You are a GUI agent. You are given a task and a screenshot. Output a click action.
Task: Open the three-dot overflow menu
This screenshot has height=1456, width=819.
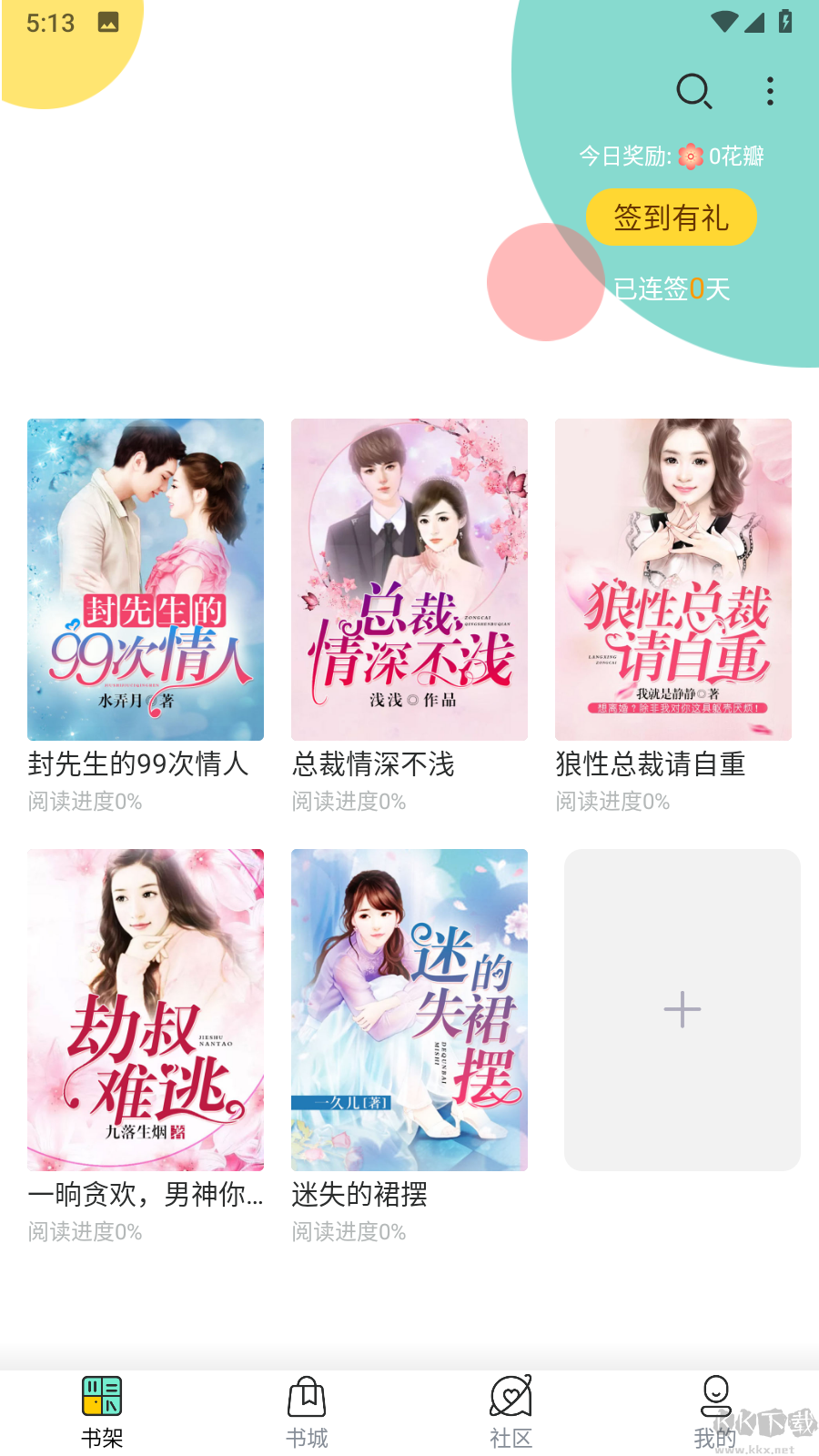click(770, 92)
